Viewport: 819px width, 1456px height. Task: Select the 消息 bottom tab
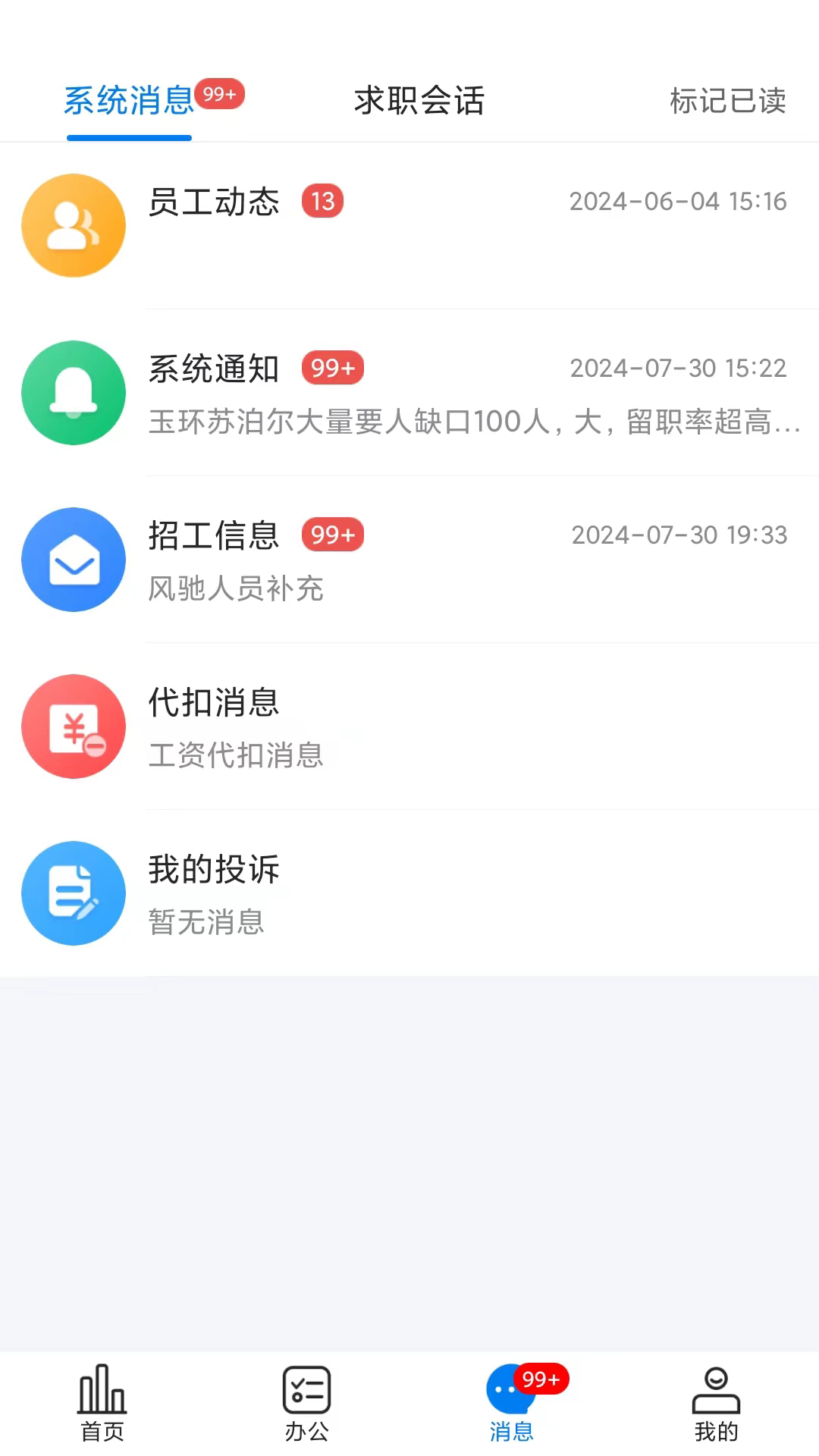coord(512,1403)
